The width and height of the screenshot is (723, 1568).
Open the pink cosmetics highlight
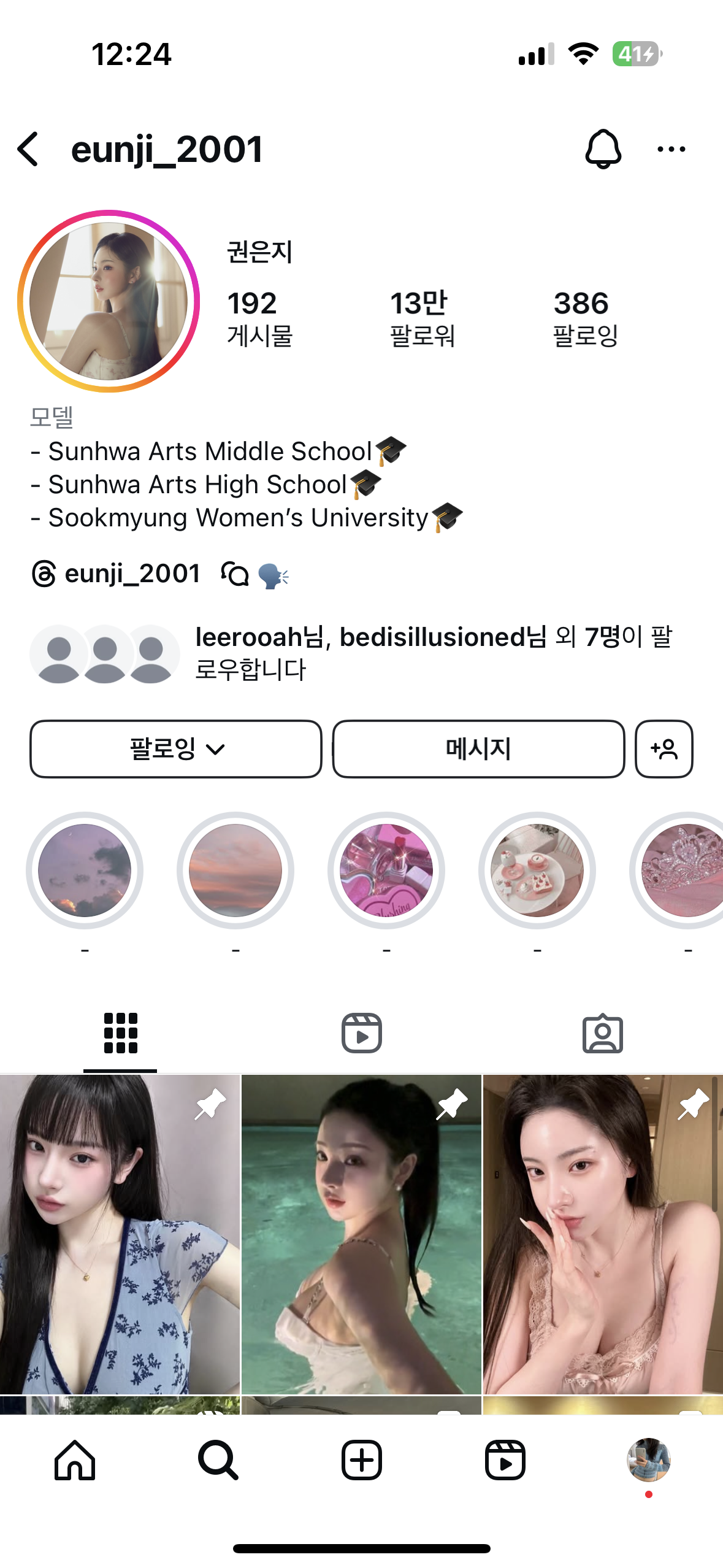click(x=386, y=870)
